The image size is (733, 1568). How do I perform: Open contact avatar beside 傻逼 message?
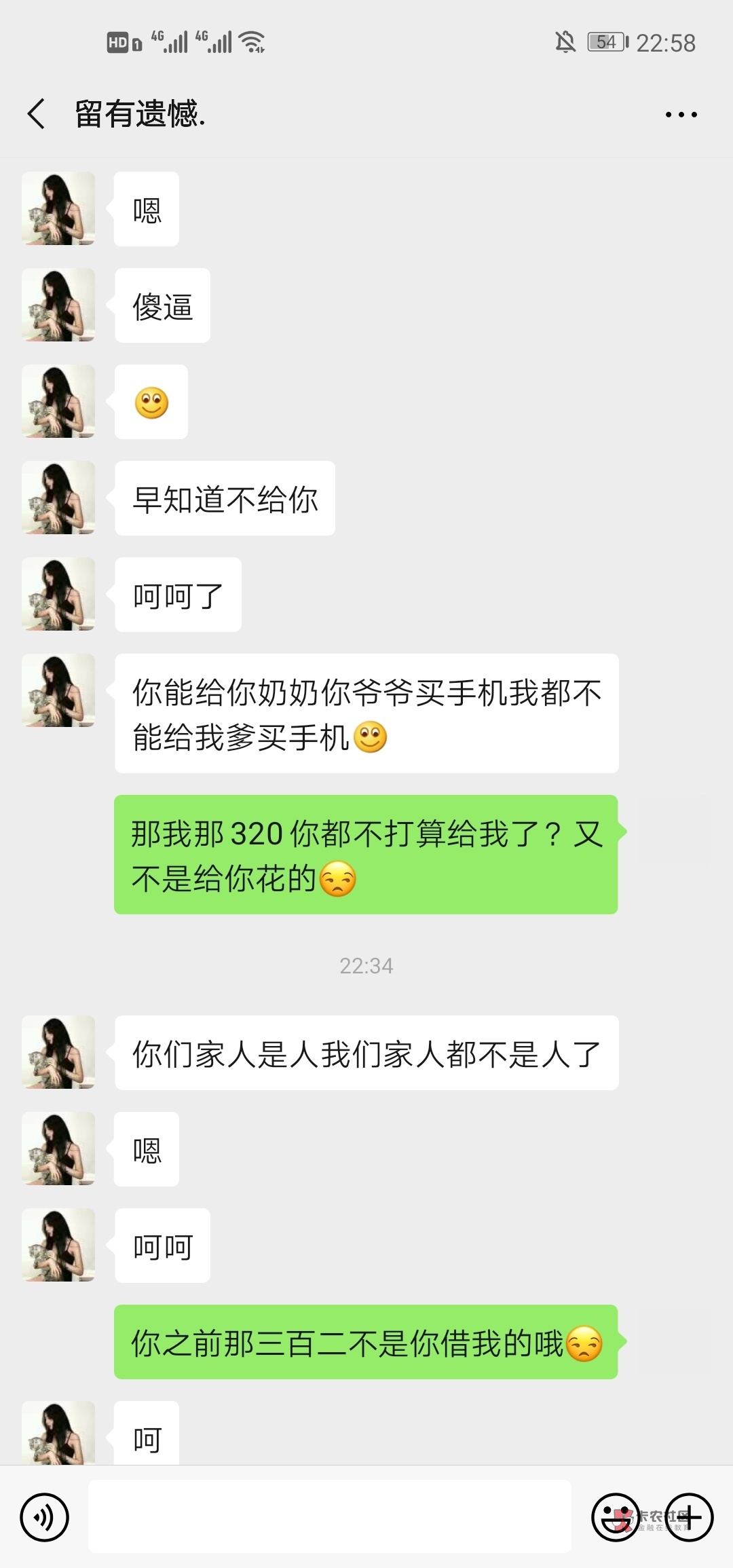(x=58, y=305)
